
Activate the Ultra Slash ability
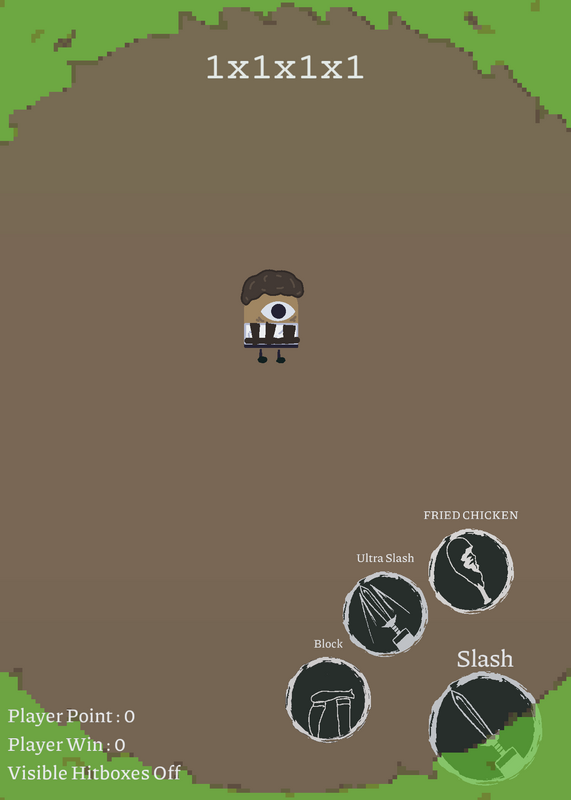click(385, 614)
